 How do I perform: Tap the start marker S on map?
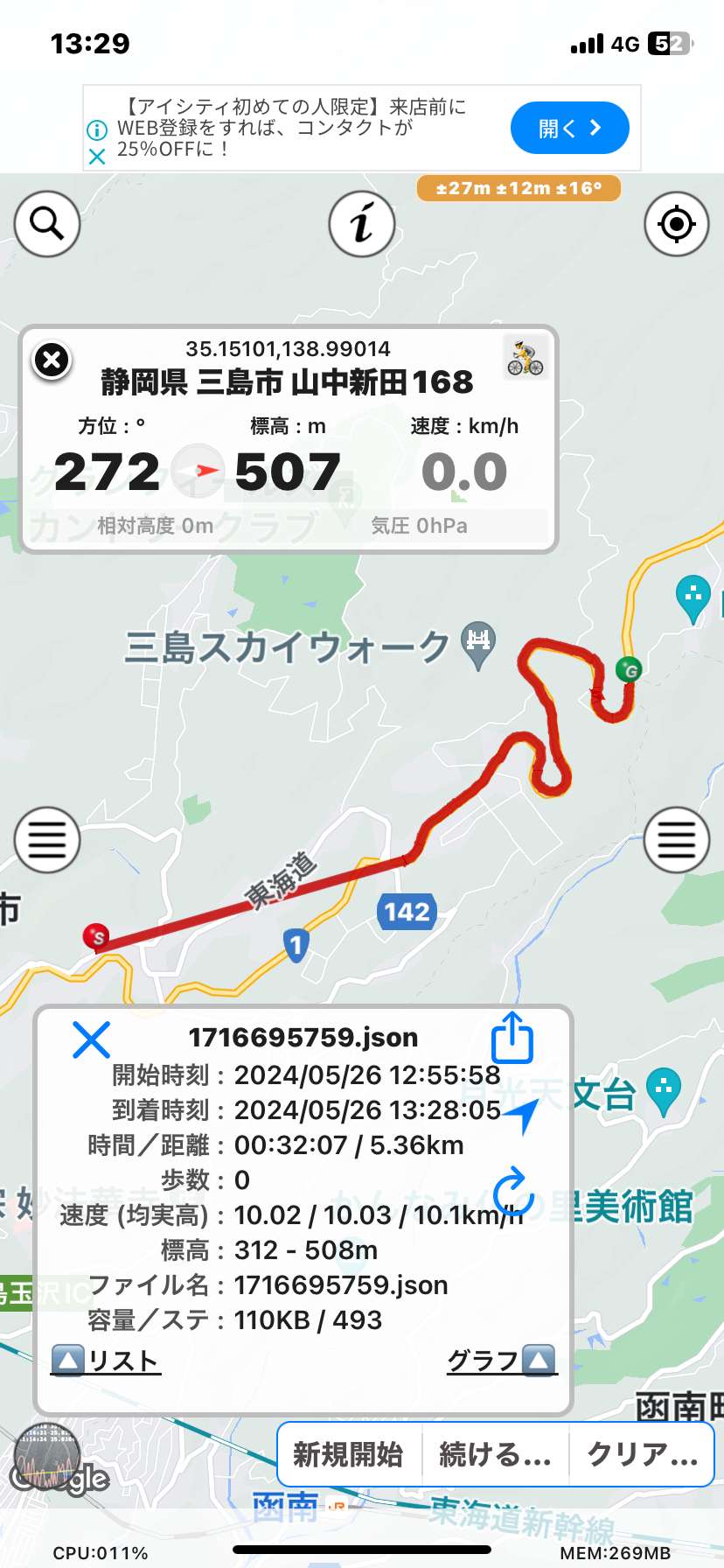click(96, 937)
